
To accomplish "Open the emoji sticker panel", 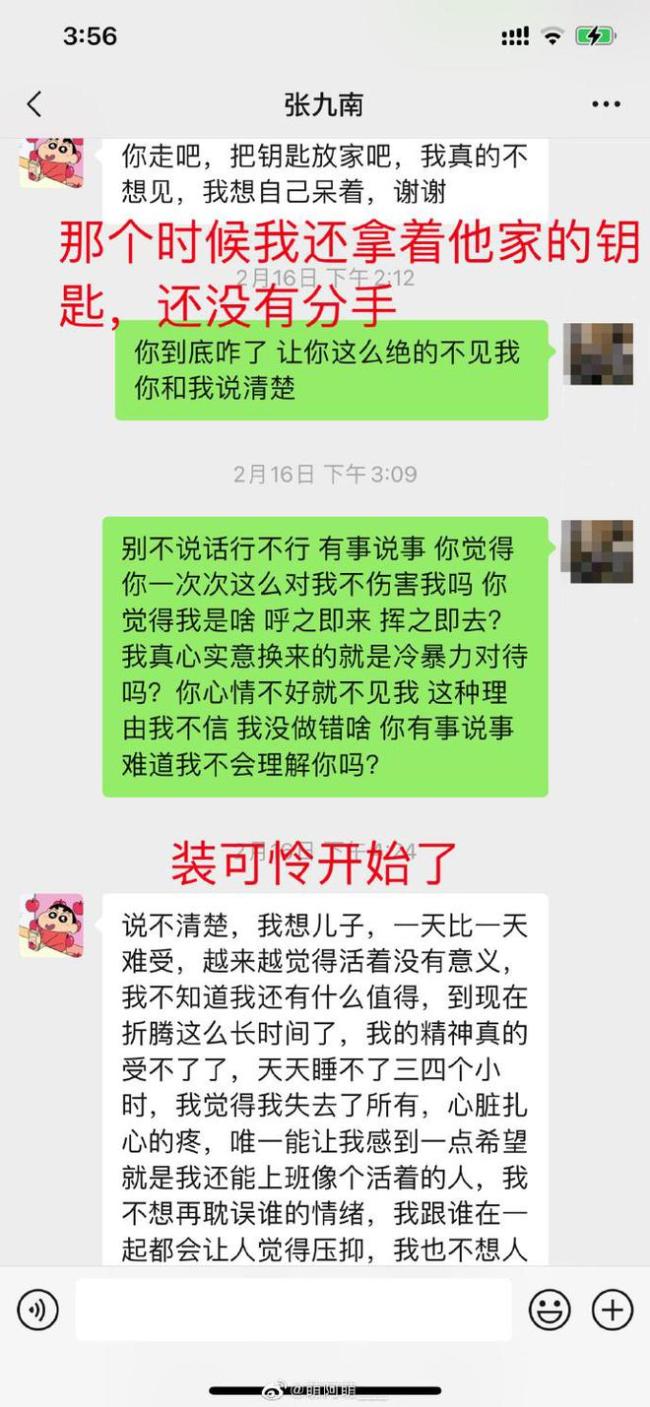I will (549, 1309).
